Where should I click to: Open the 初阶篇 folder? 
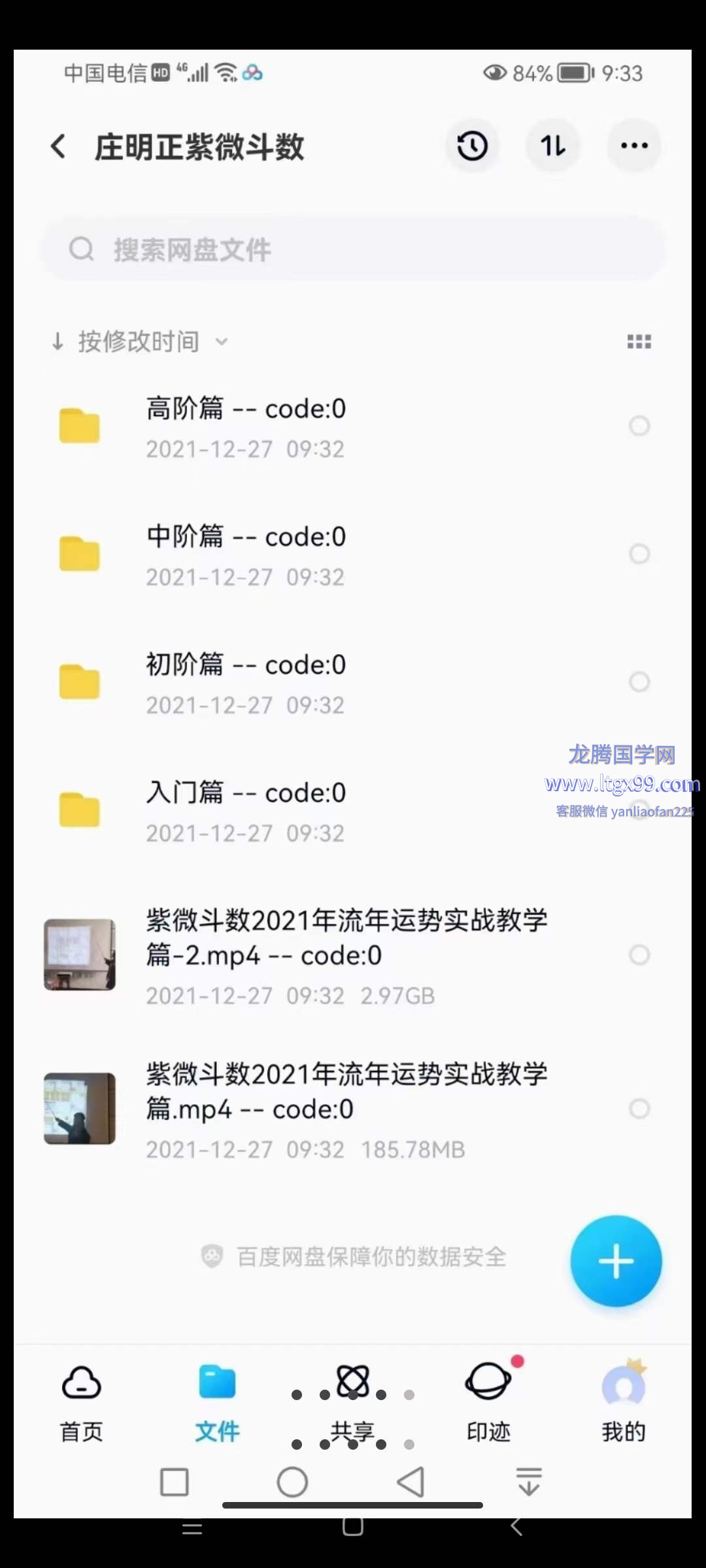[246, 682]
